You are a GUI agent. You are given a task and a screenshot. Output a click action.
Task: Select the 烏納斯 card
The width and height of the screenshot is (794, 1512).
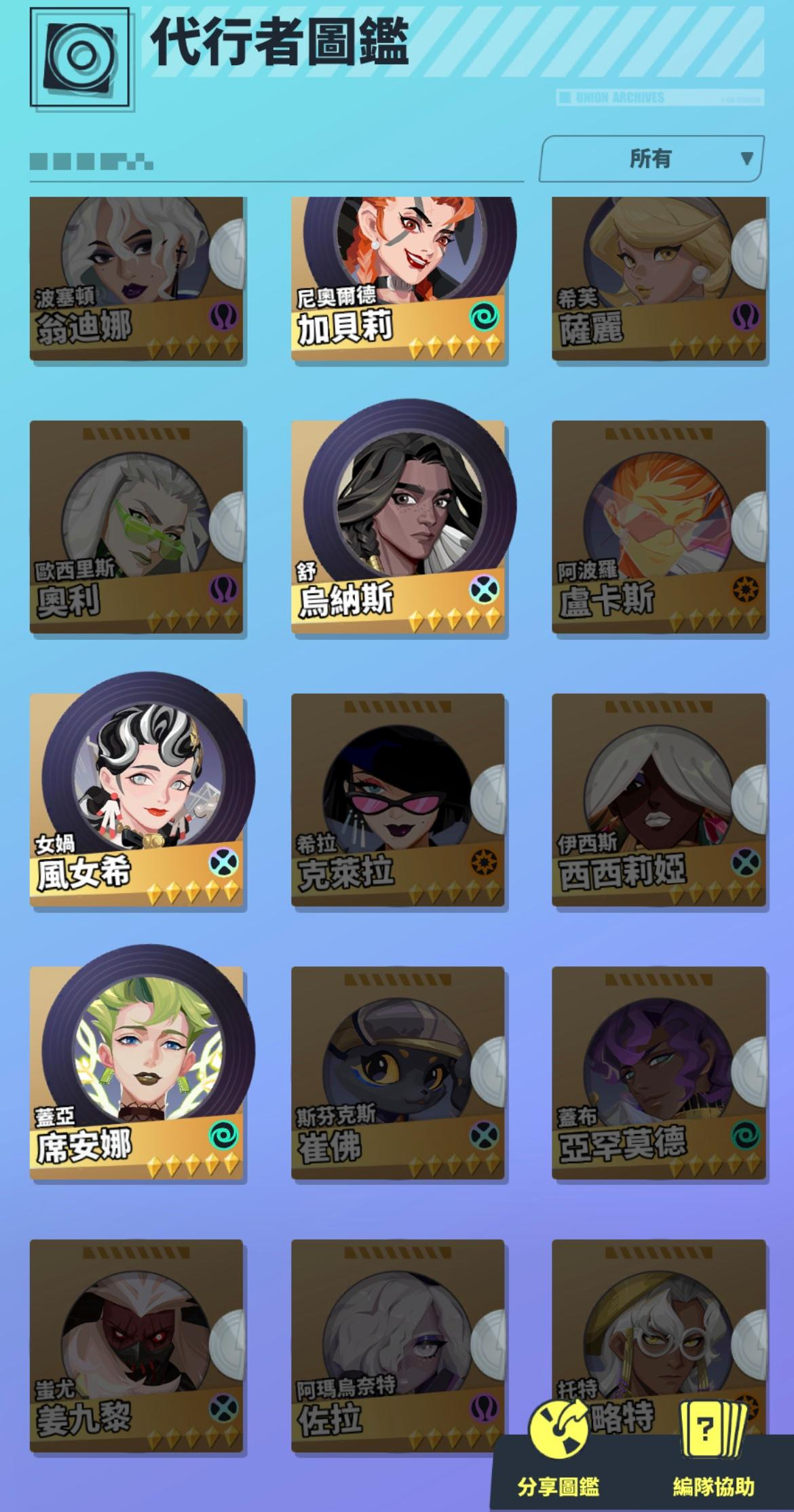(398, 527)
